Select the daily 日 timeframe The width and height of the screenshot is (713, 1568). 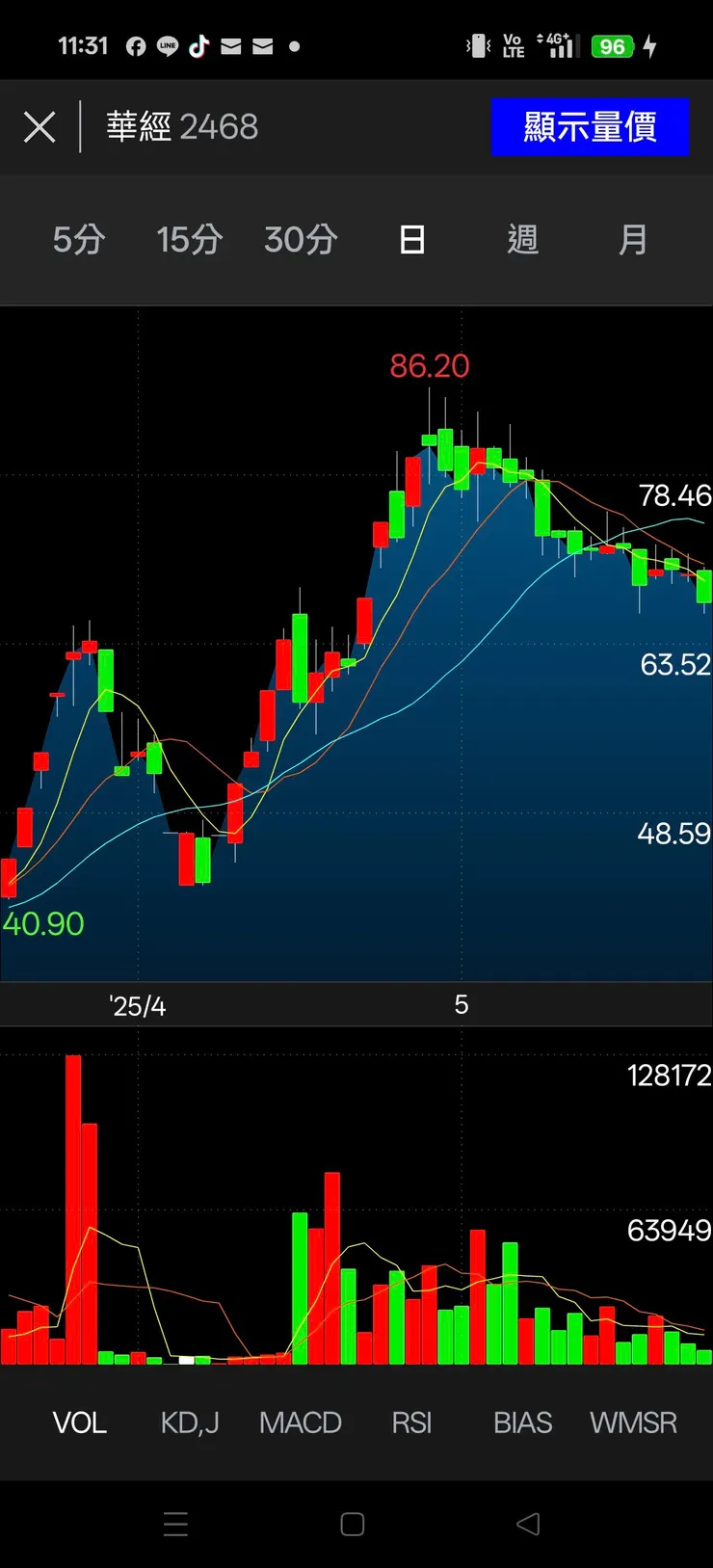412,239
